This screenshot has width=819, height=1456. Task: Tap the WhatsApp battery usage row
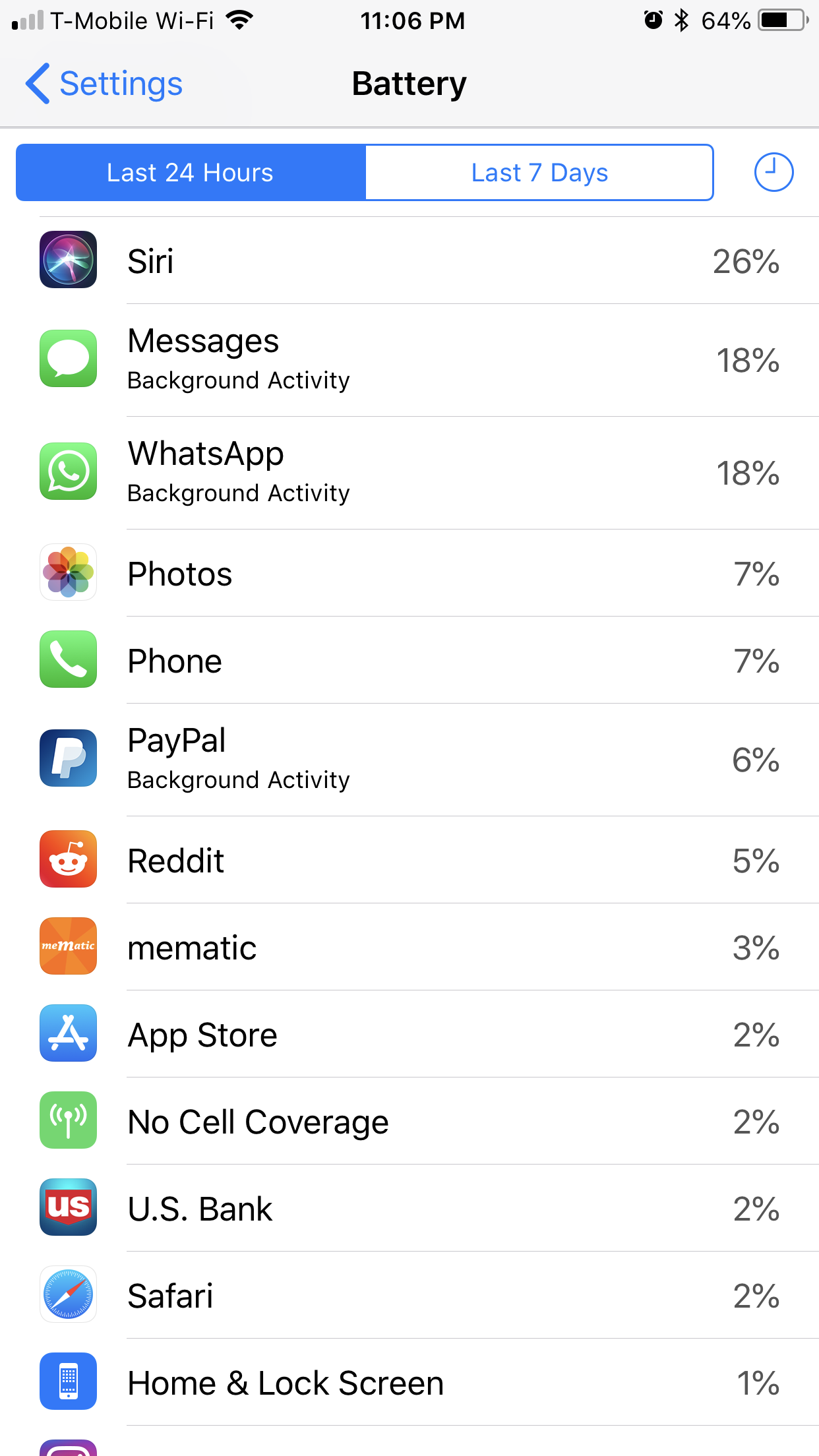(409, 473)
